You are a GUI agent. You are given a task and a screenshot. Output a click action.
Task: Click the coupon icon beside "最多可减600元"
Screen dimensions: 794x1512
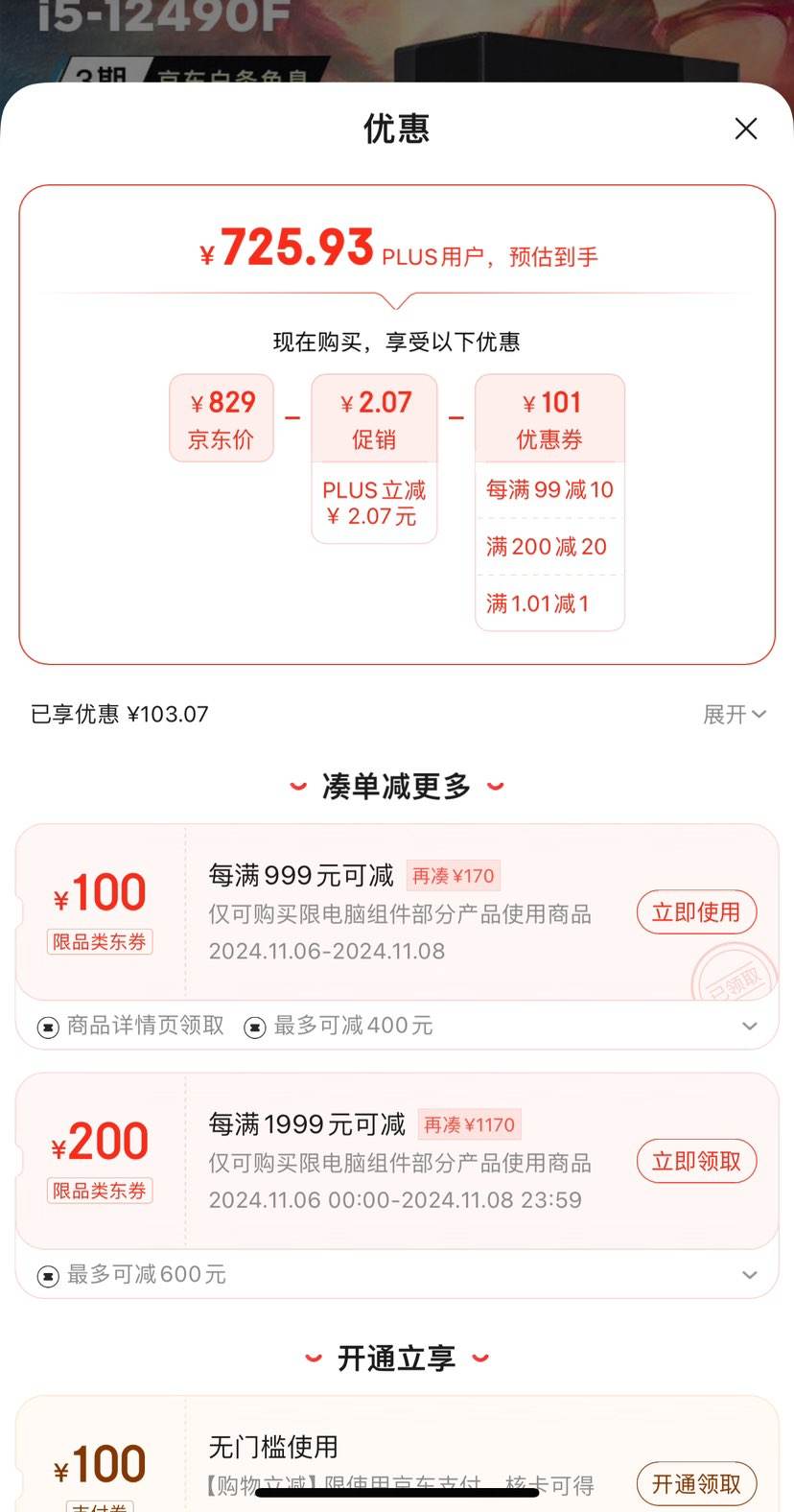tap(47, 1274)
